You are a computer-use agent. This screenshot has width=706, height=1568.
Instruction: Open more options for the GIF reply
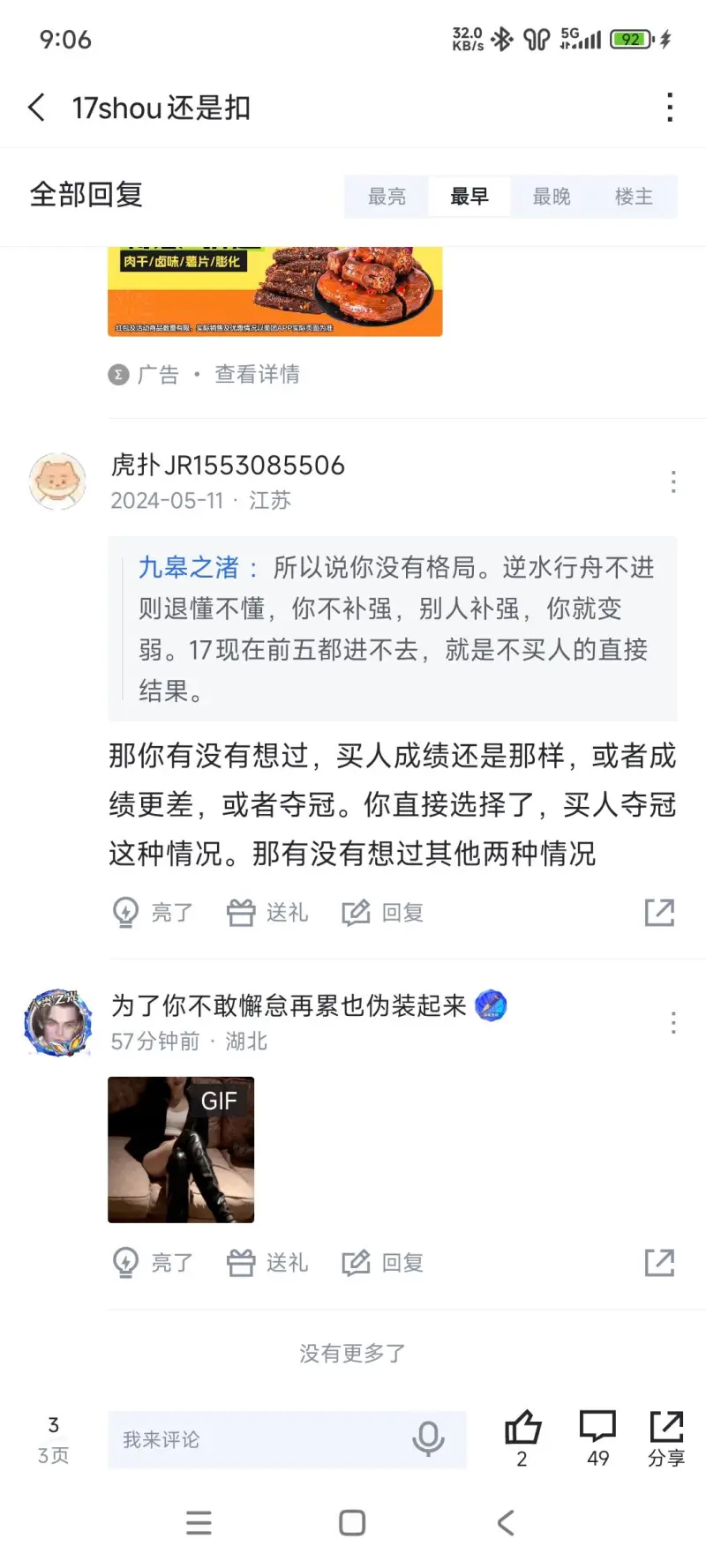[x=673, y=1023]
